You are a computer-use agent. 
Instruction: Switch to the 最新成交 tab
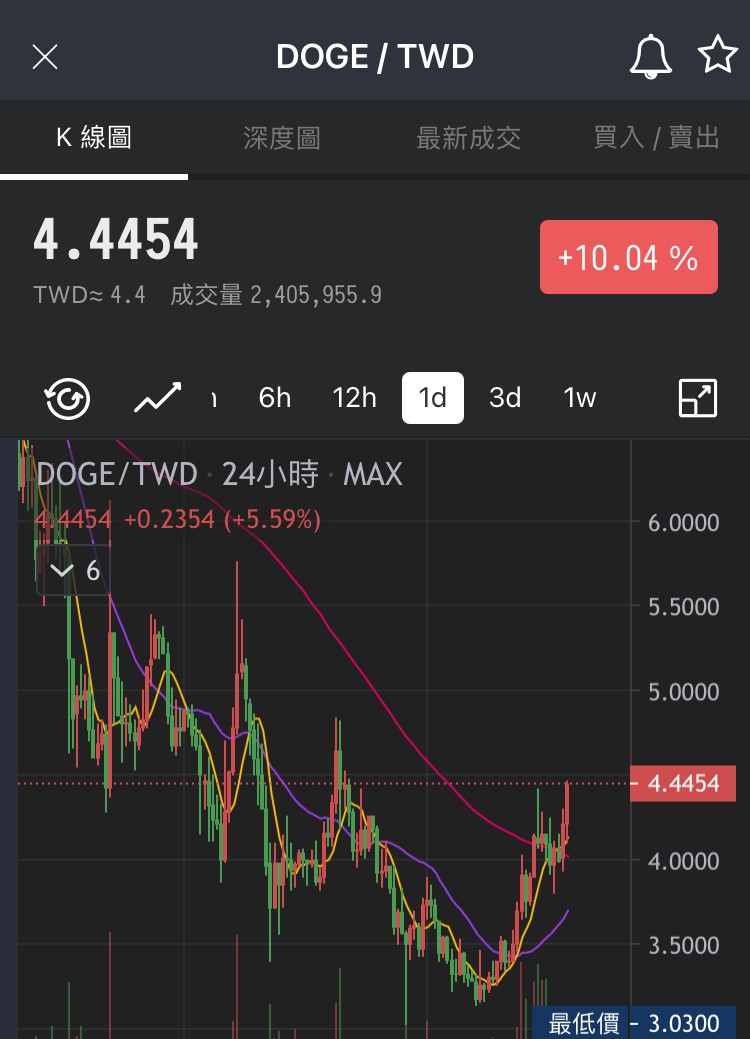tap(468, 138)
